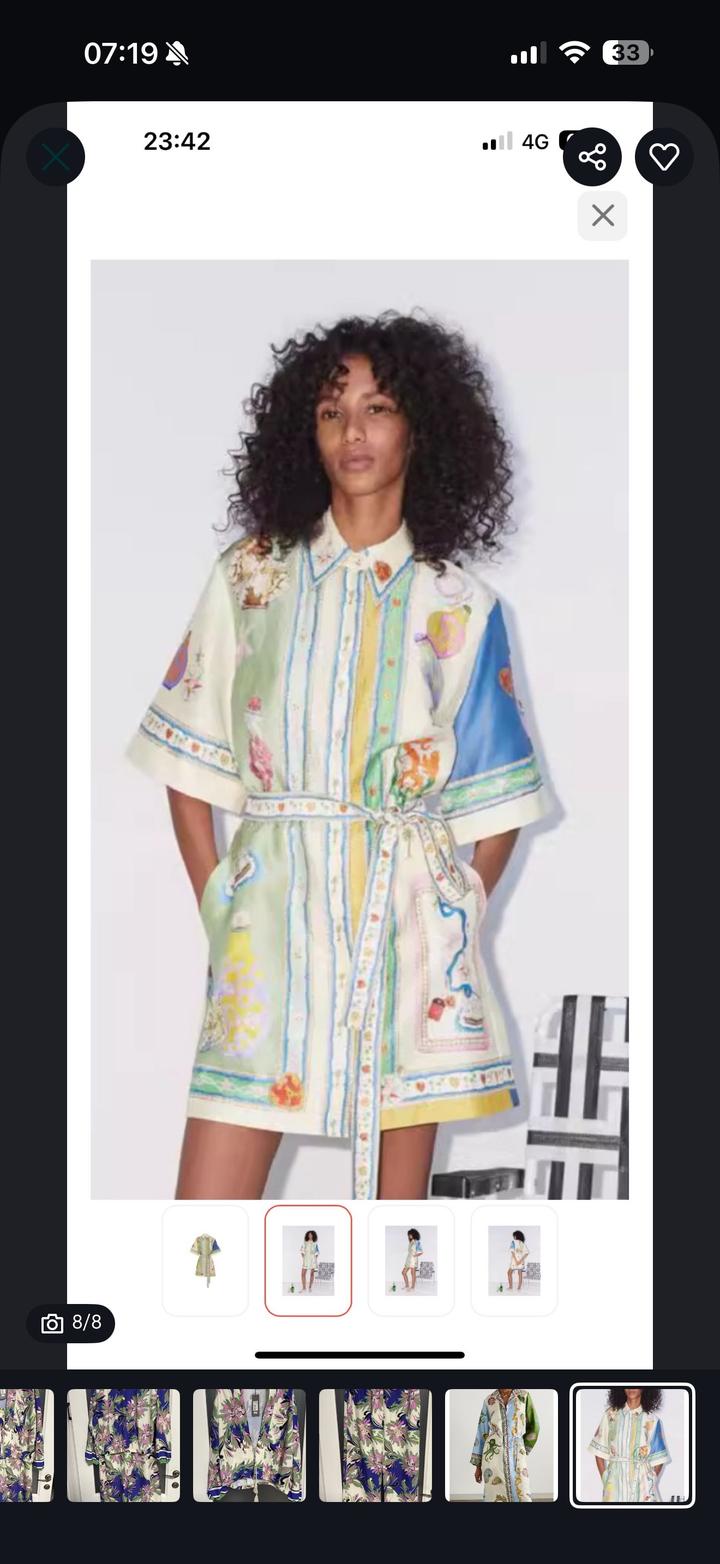Select the highlighted thumbnail of the striped shirt dress
Screen dimensions: 720x1564
[632, 1445]
